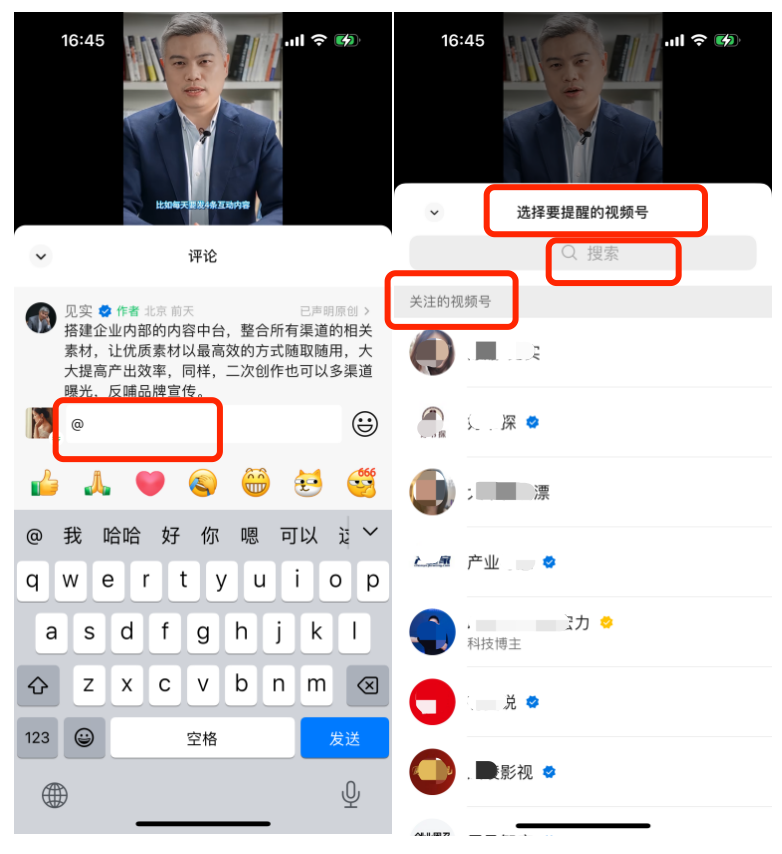
Task: Hit the backspace key on the keyboard
Action: click(367, 685)
